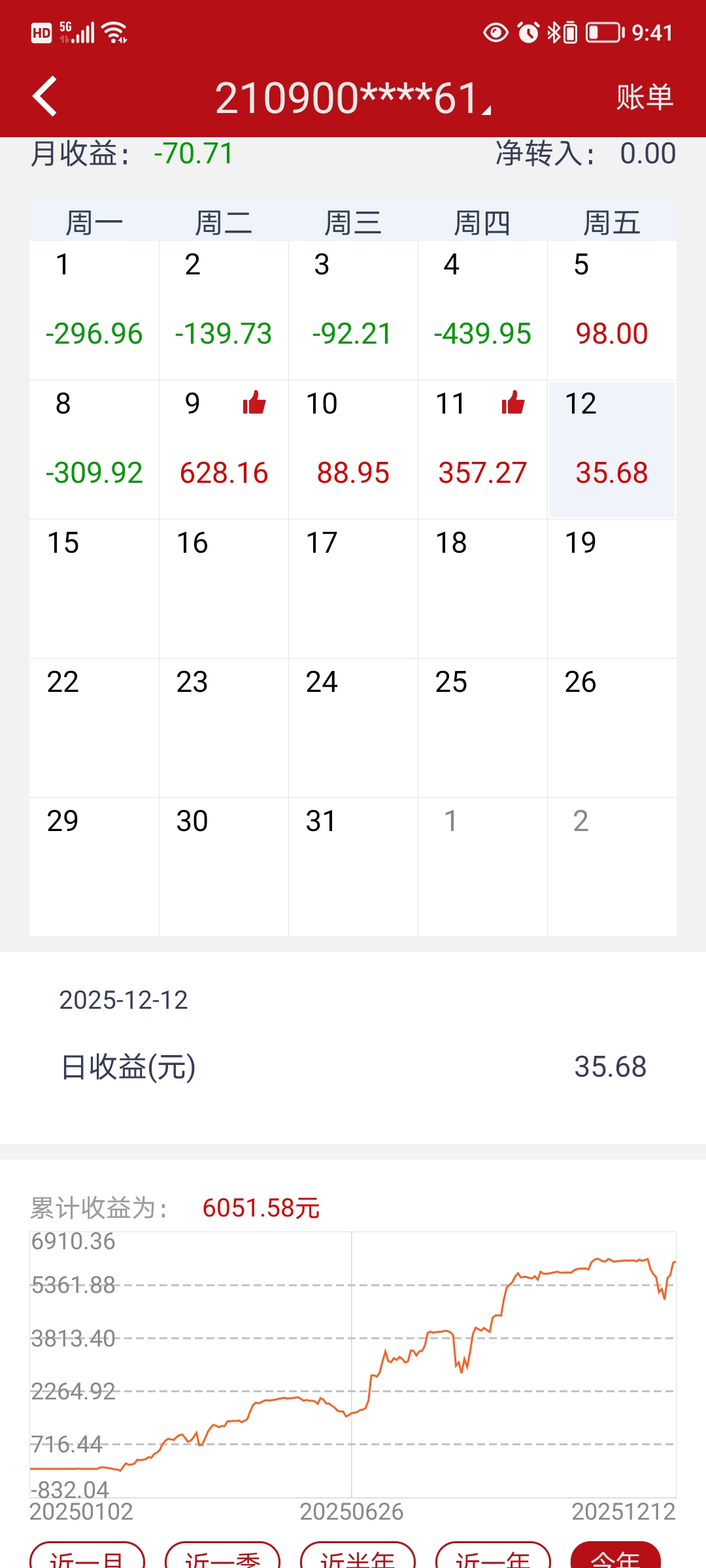706x1568 pixels.
Task: View day 8 with -309.92
Action: point(94,449)
